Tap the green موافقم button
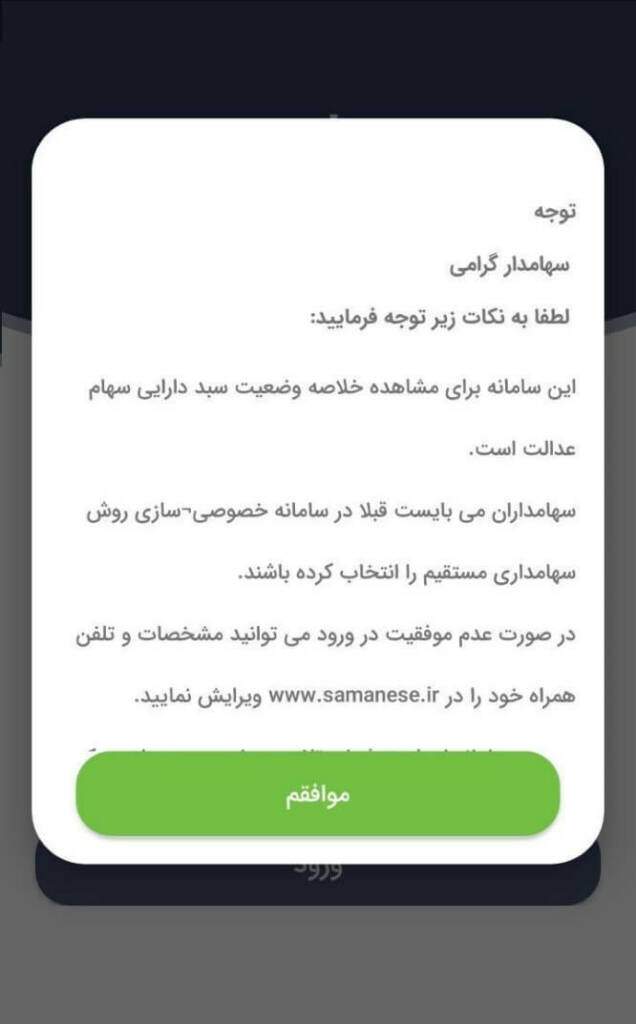The image size is (636, 1024). (318, 794)
